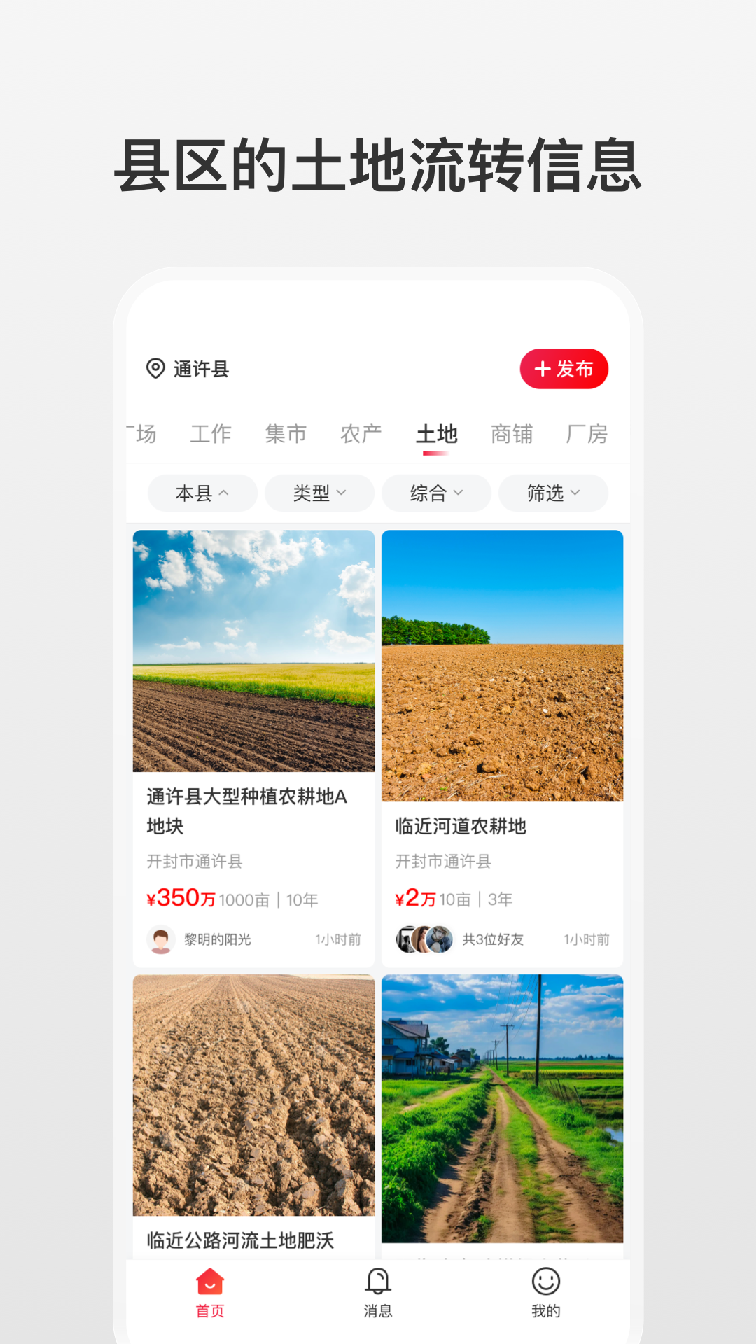The width and height of the screenshot is (756, 1344).
Task: Expand the 综合 sorting dropdown
Action: [x=436, y=493]
